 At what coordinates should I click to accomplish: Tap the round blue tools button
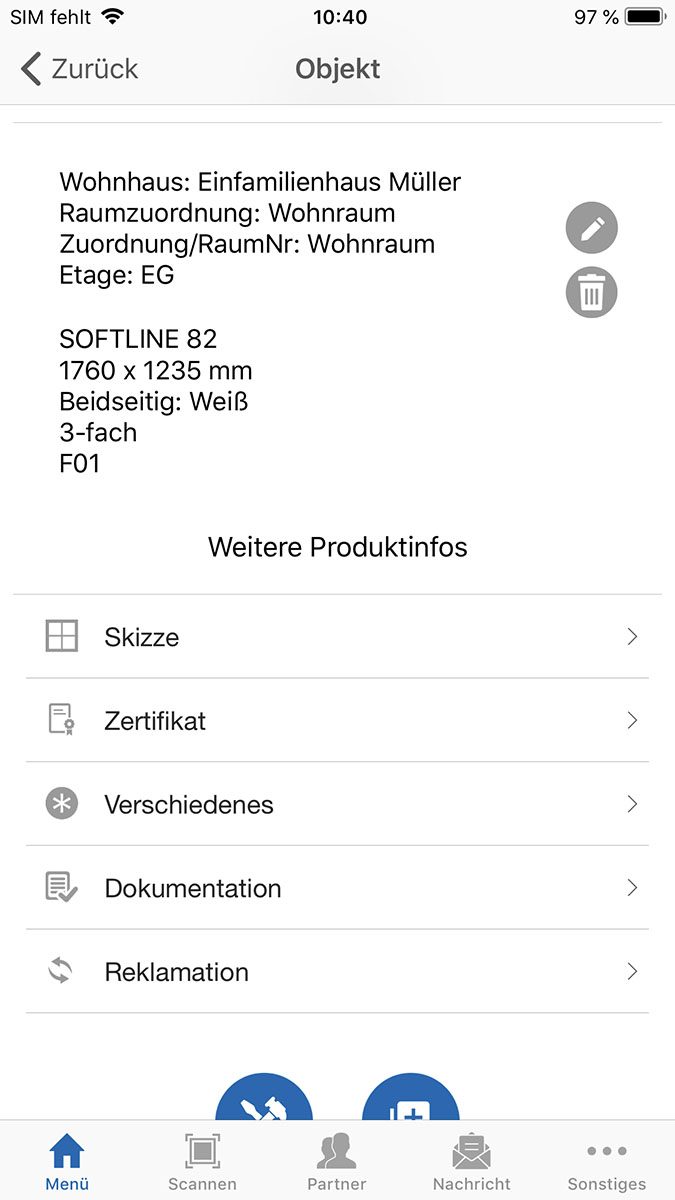[x=264, y=1100]
